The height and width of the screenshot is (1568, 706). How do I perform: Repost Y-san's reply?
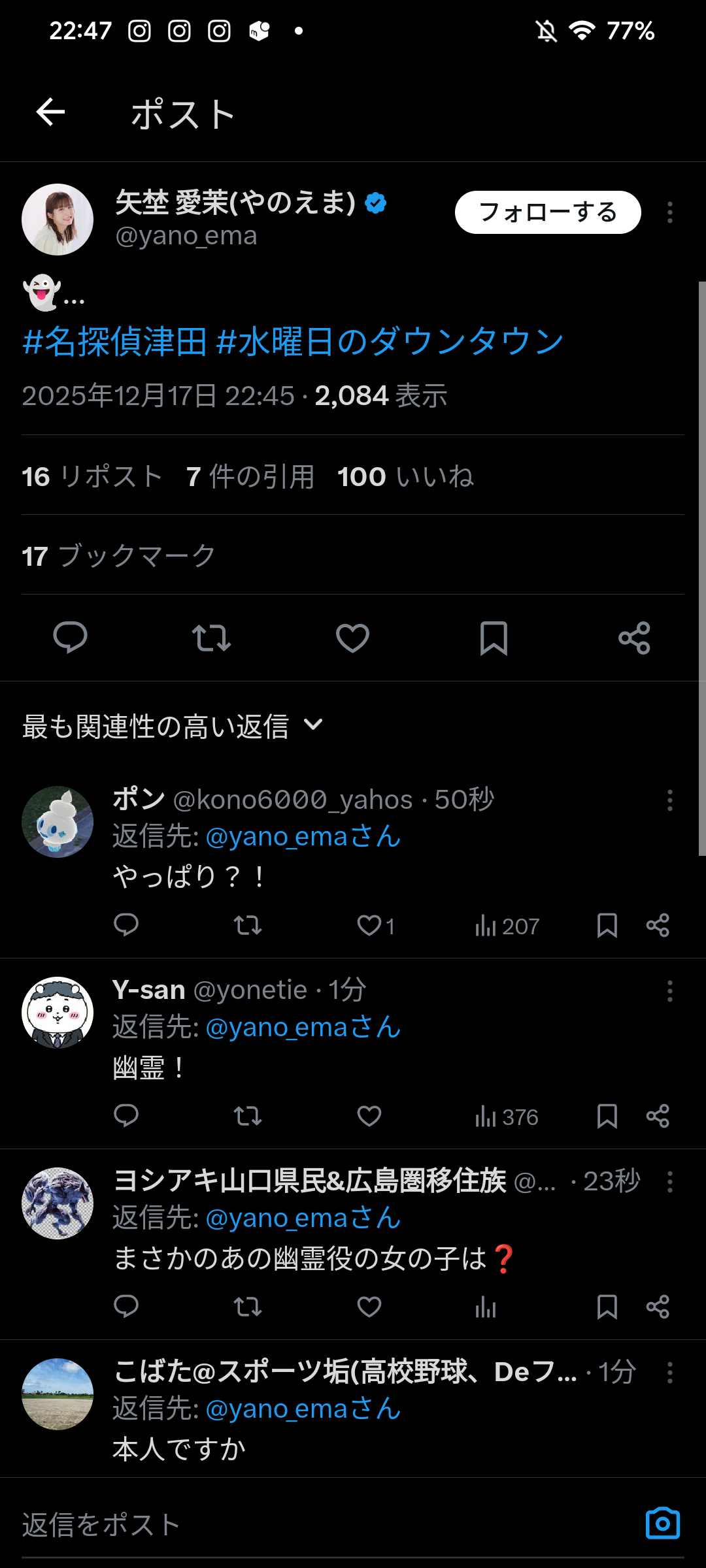[x=248, y=1117]
